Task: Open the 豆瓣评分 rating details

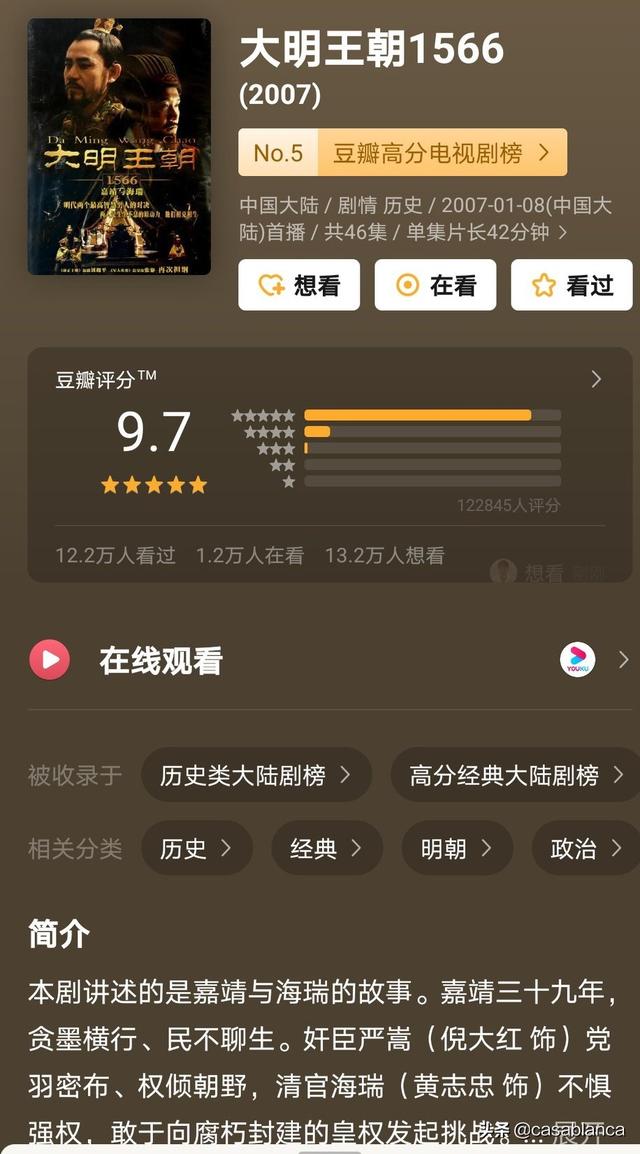Action: pos(596,379)
